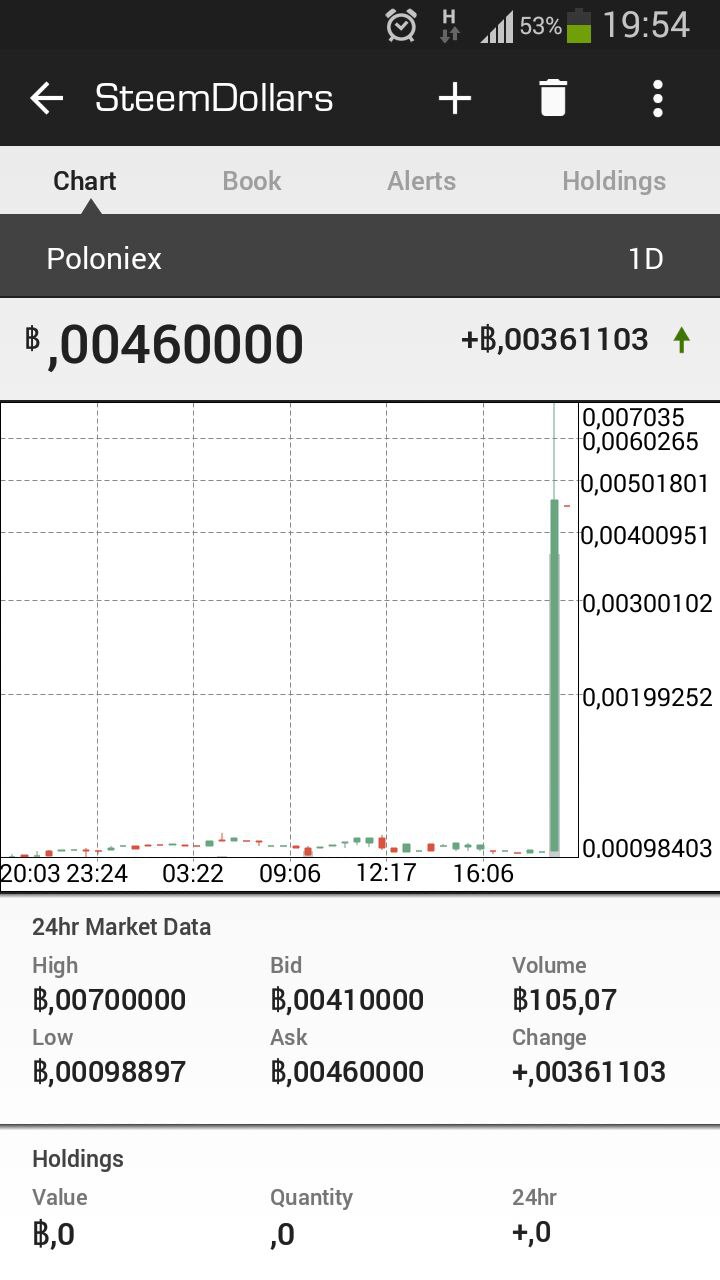Switch to the Alerts tab
The image size is (720, 1280).
coord(422,181)
